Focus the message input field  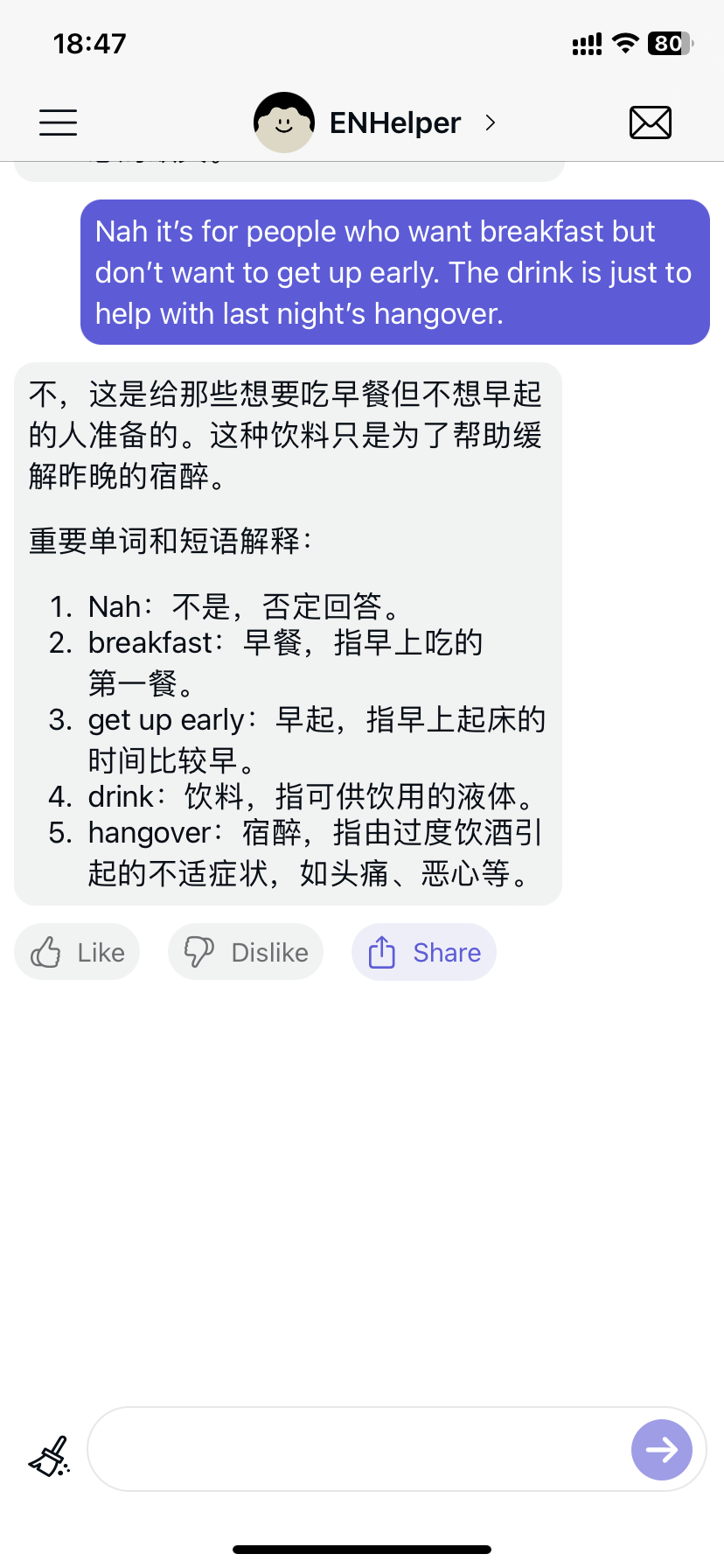coord(359,1450)
